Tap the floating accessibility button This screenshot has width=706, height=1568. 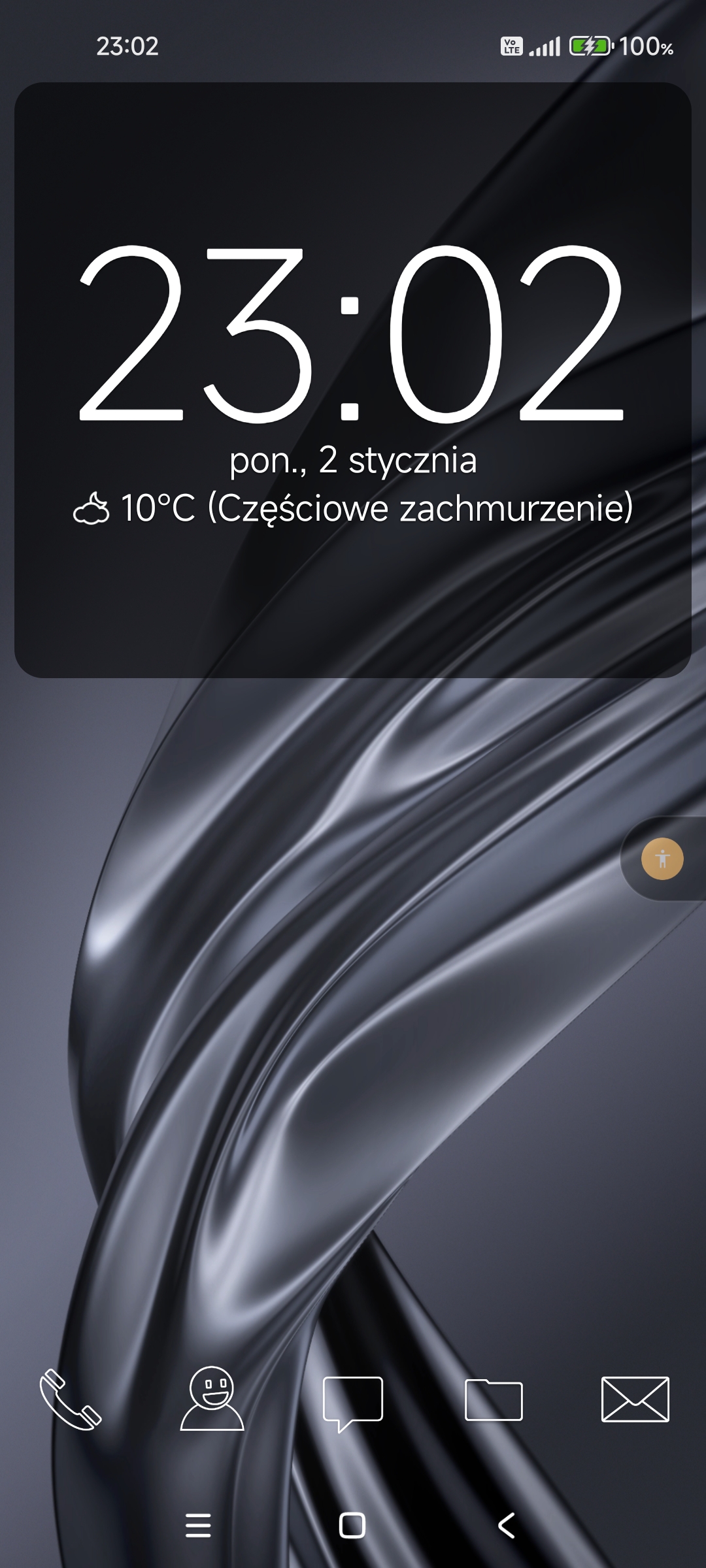click(662, 858)
